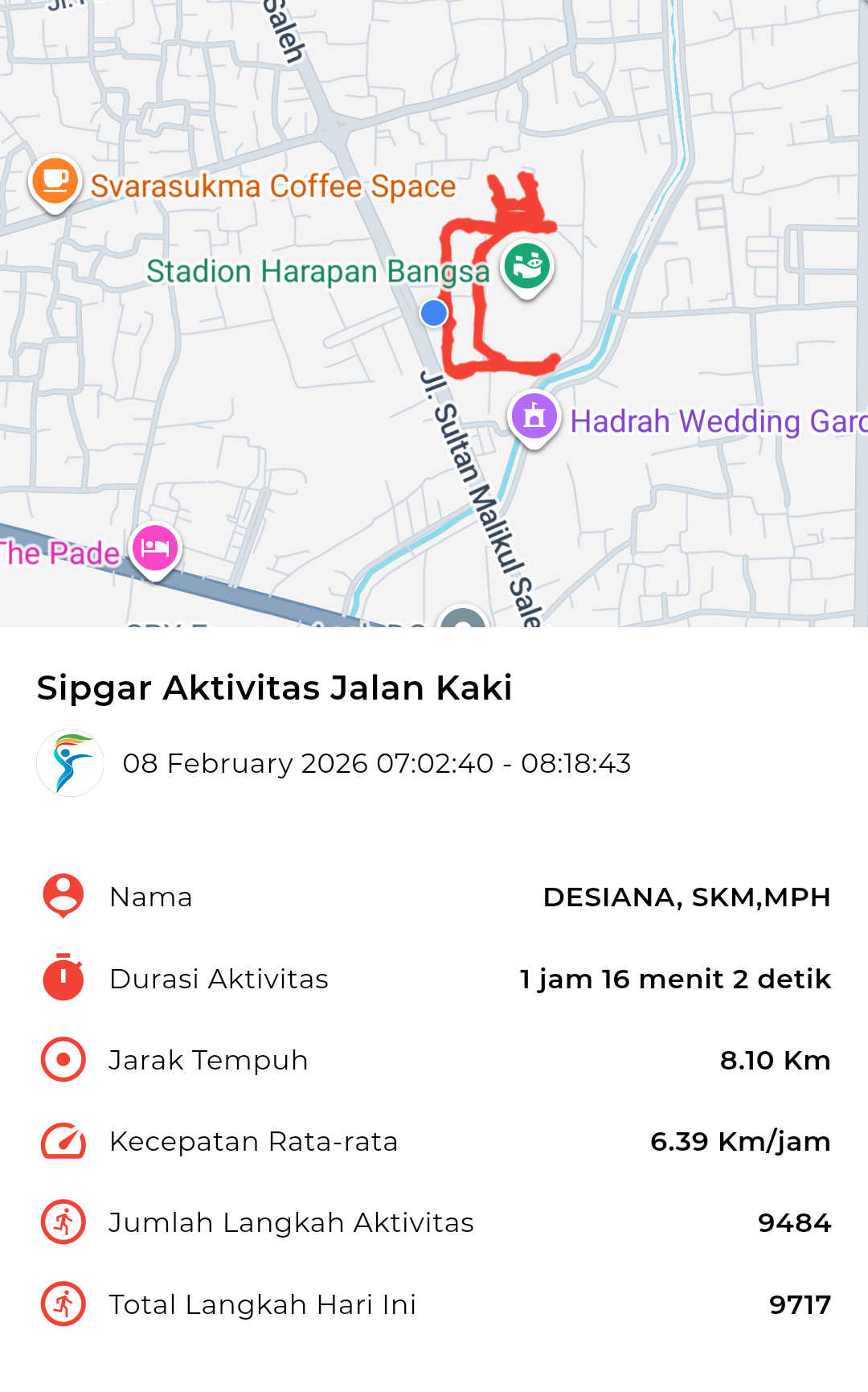Open the Stadion Harapan Bangsa map pin
The width and height of the screenshot is (868, 1392).
pyautogui.click(x=527, y=267)
